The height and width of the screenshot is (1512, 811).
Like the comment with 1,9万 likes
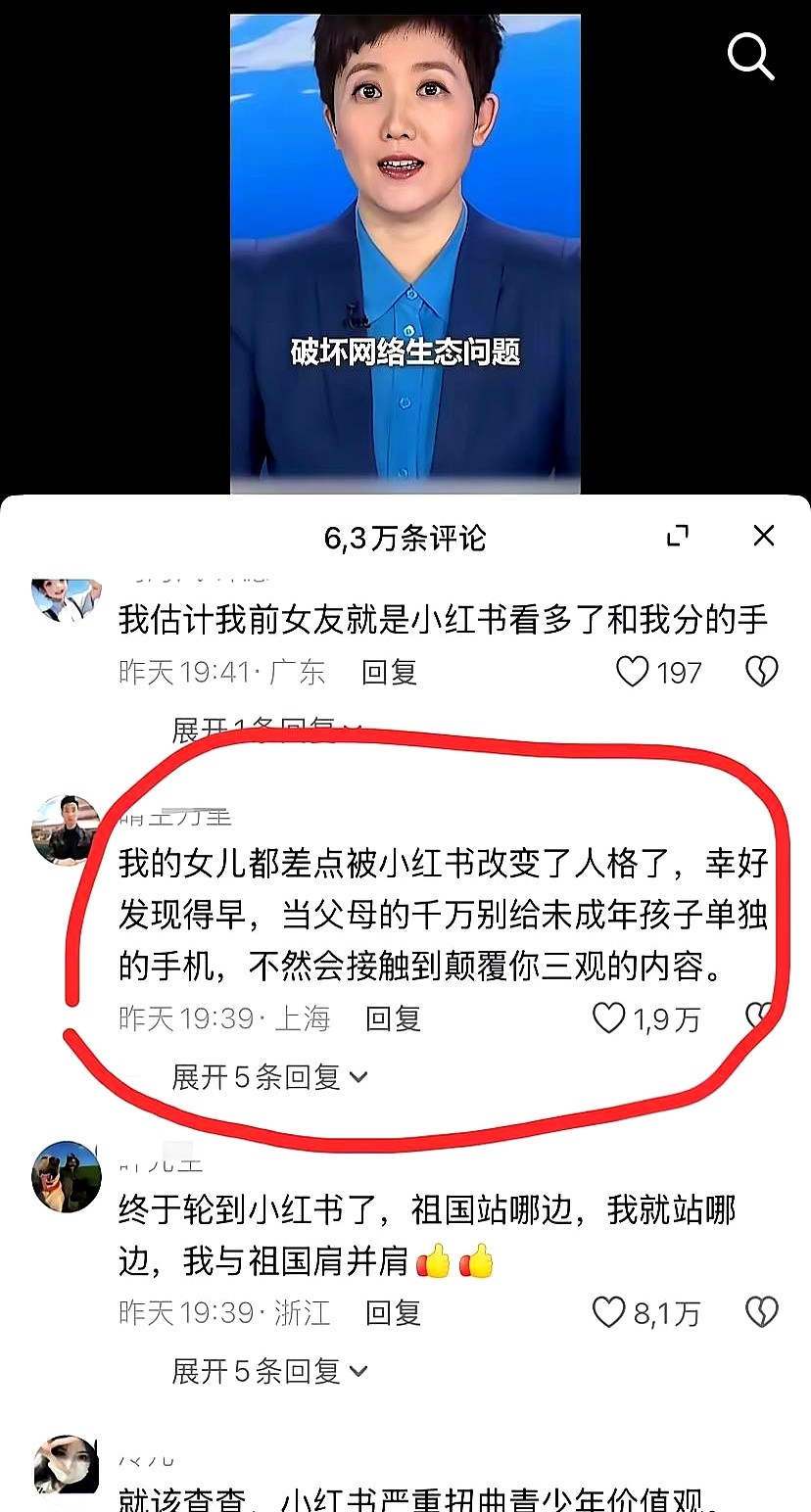point(609,1018)
